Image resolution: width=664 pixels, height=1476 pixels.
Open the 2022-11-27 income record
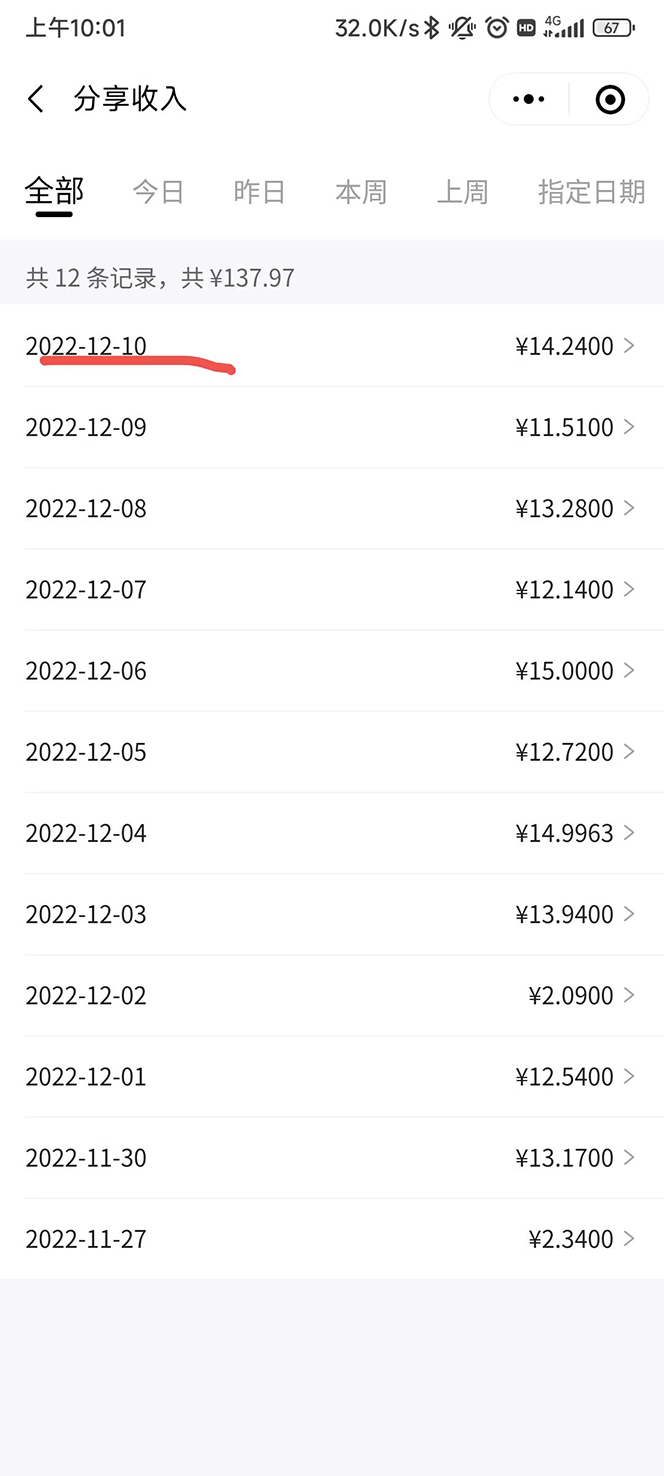(332, 1238)
